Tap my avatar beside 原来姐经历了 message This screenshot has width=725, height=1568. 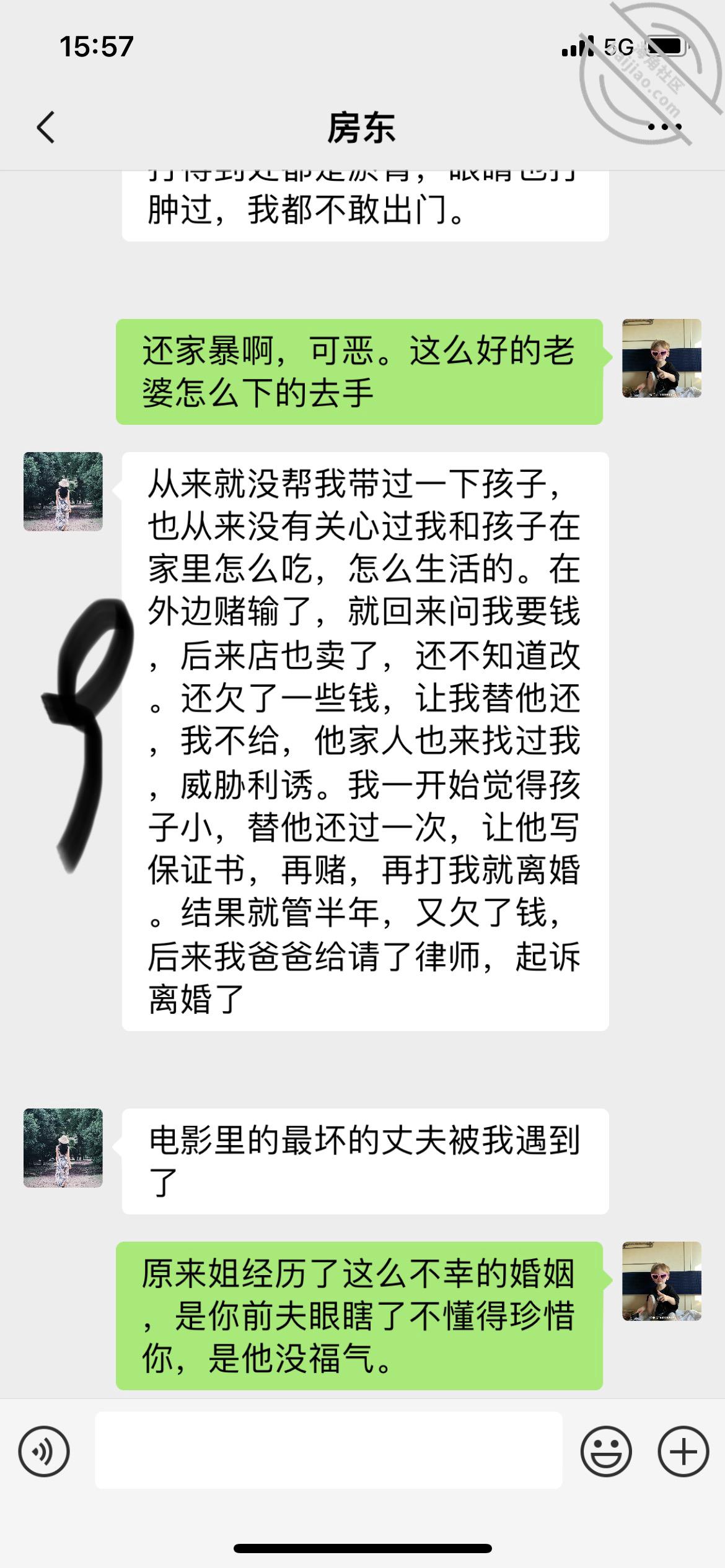pyautogui.click(x=662, y=1281)
